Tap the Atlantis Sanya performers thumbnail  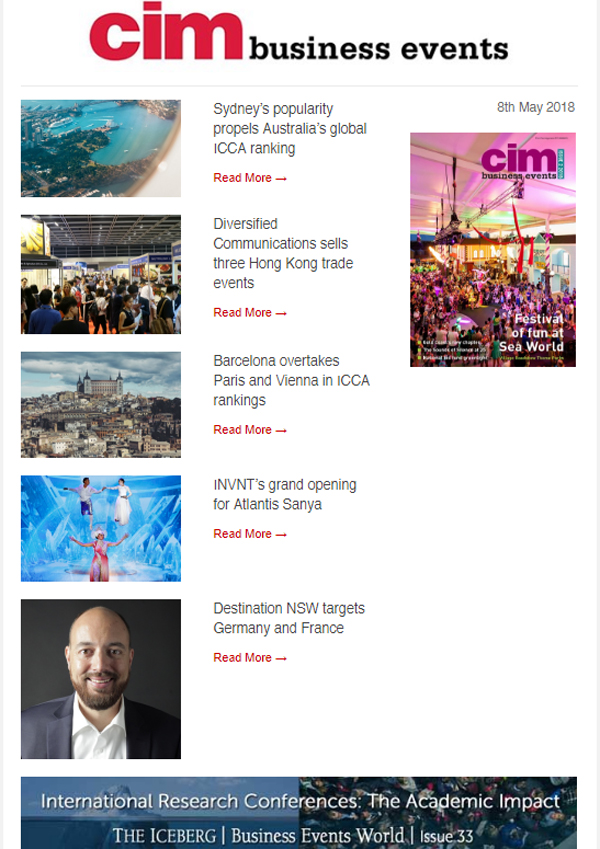(101, 528)
